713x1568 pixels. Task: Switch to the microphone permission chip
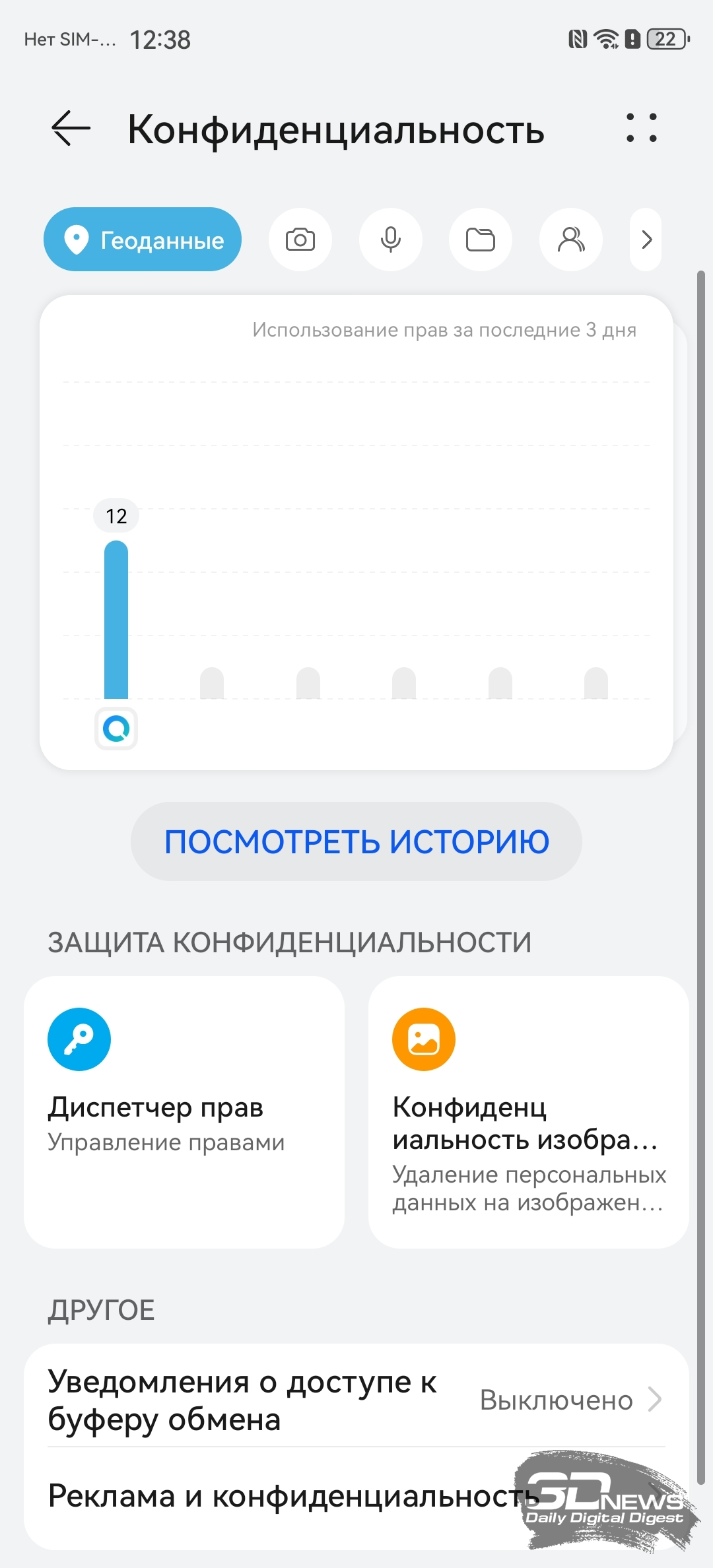click(391, 240)
